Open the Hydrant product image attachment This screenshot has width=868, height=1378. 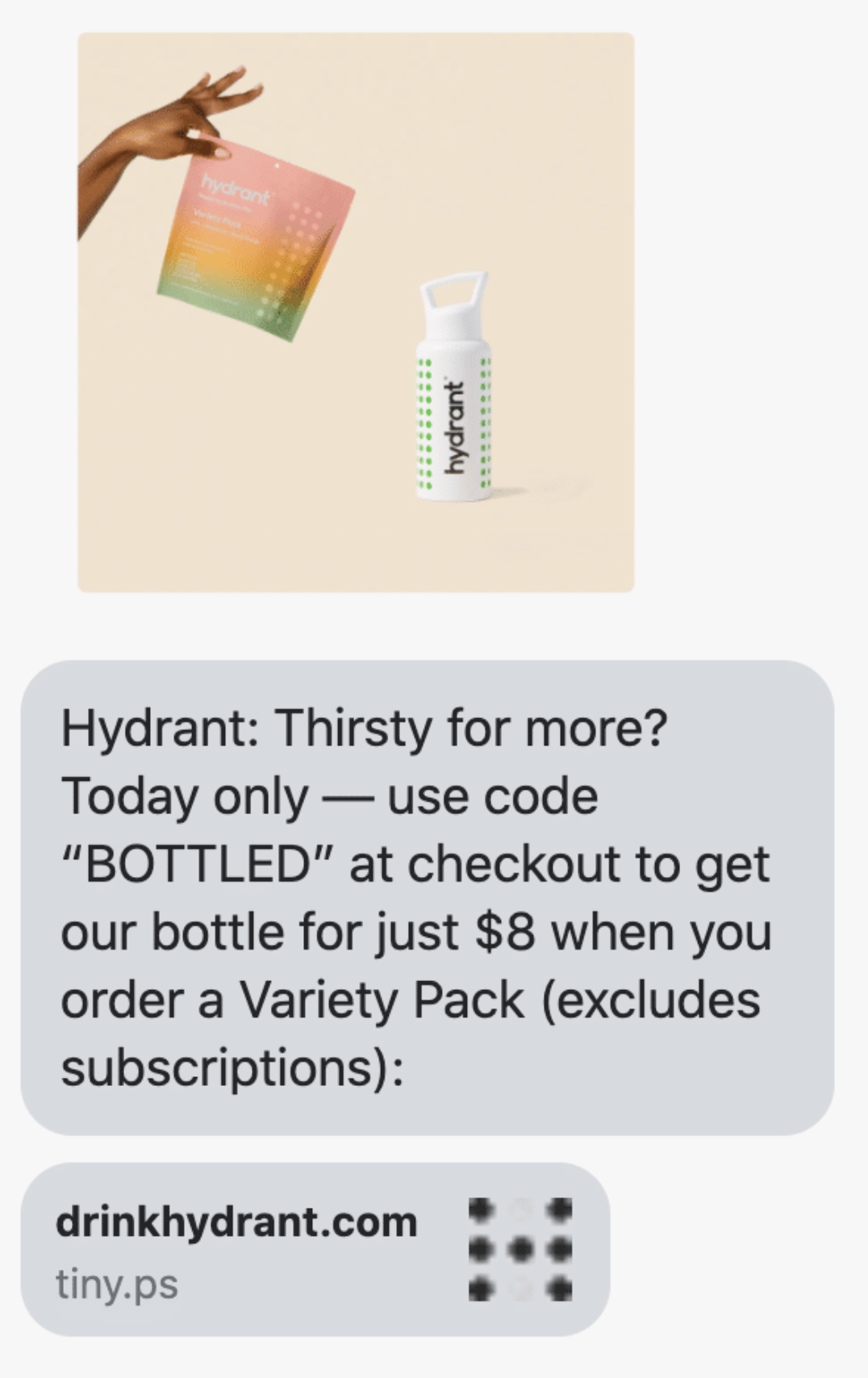pyautogui.click(x=356, y=312)
